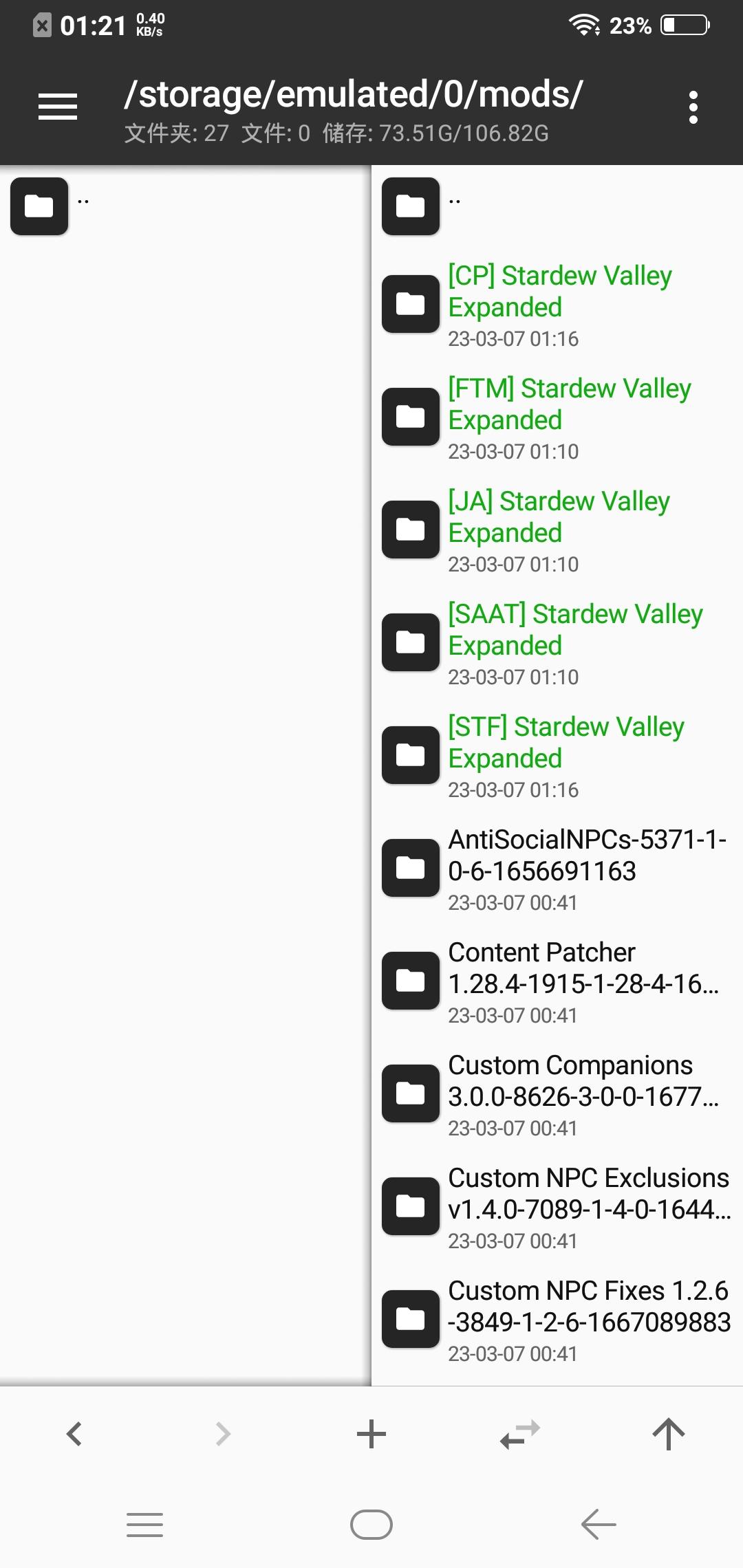743x1568 pixels.
Task: Tap the back chevron in bottom toolbar
Action: point(74,1434)
